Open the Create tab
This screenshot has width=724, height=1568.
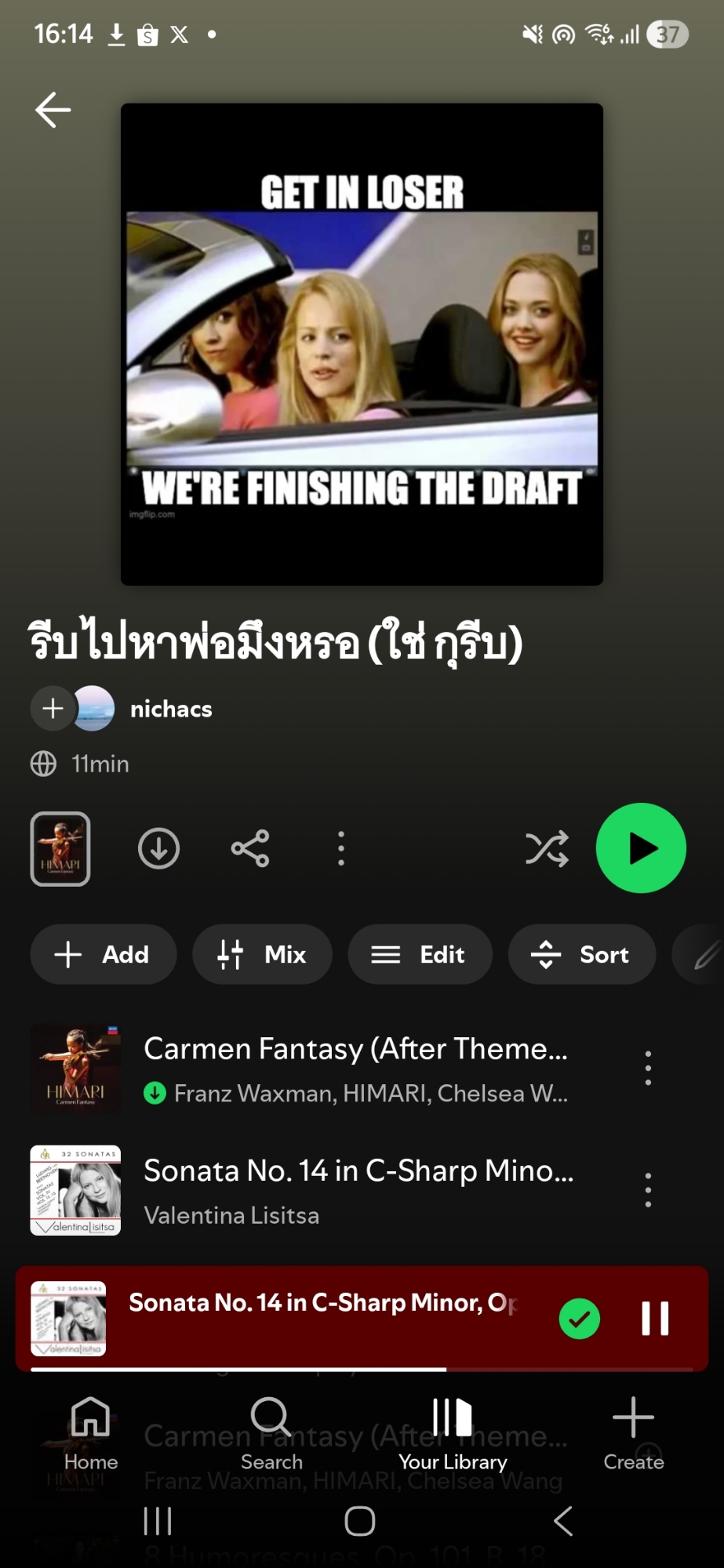pos(634,1434)
